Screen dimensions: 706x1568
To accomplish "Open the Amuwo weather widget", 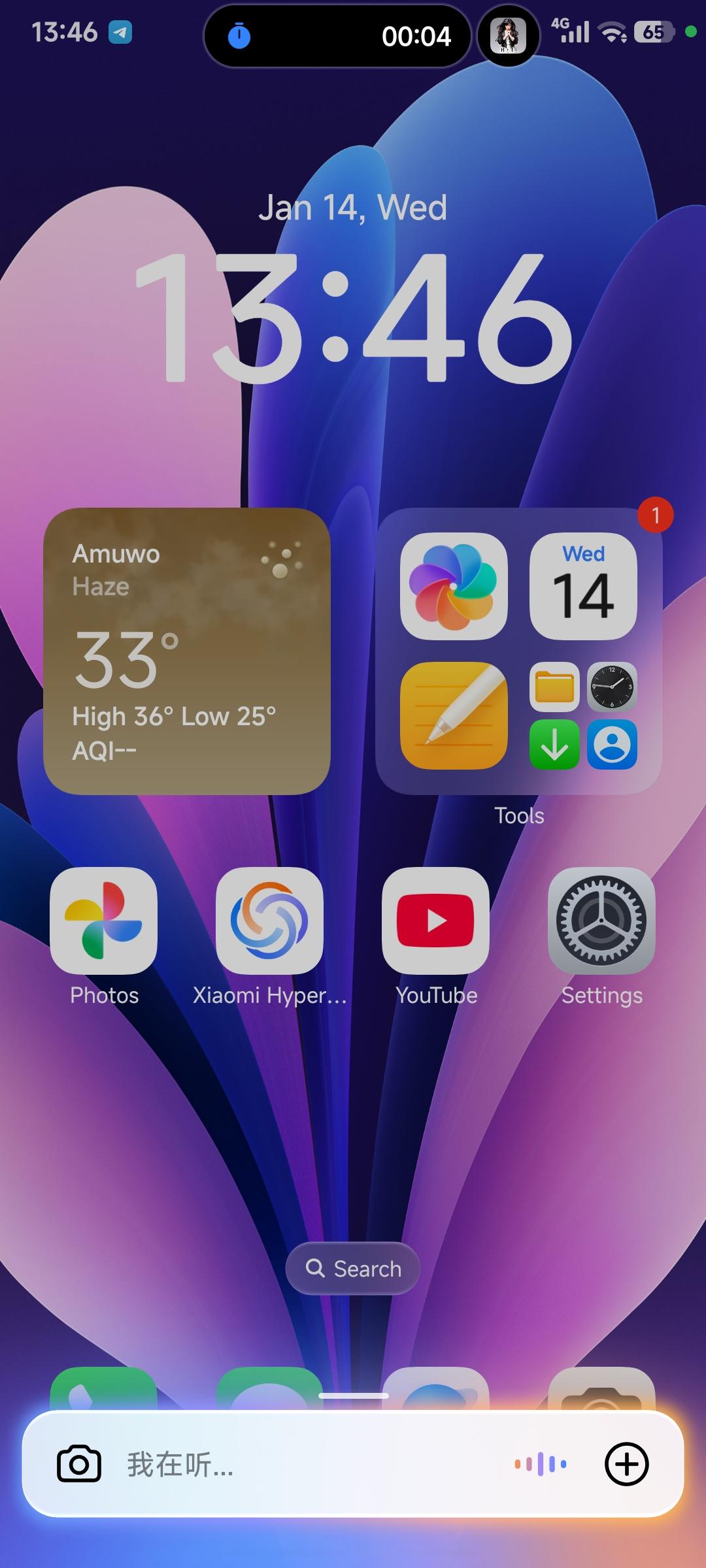I will 187,651.
